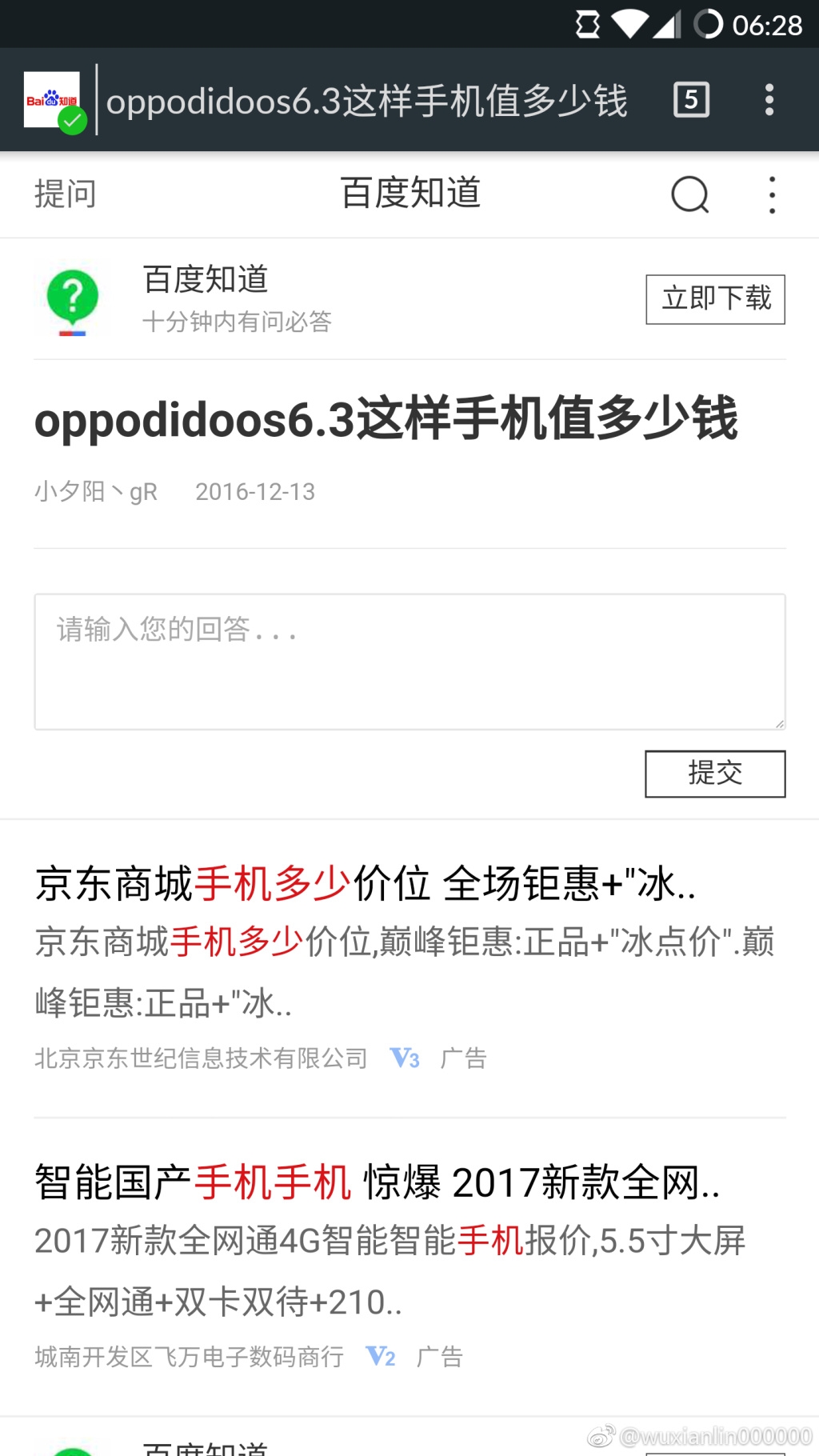Open the Baidu Zhidao page options menu
This screenshot has width=819, height=1456.
coord(772,194)
